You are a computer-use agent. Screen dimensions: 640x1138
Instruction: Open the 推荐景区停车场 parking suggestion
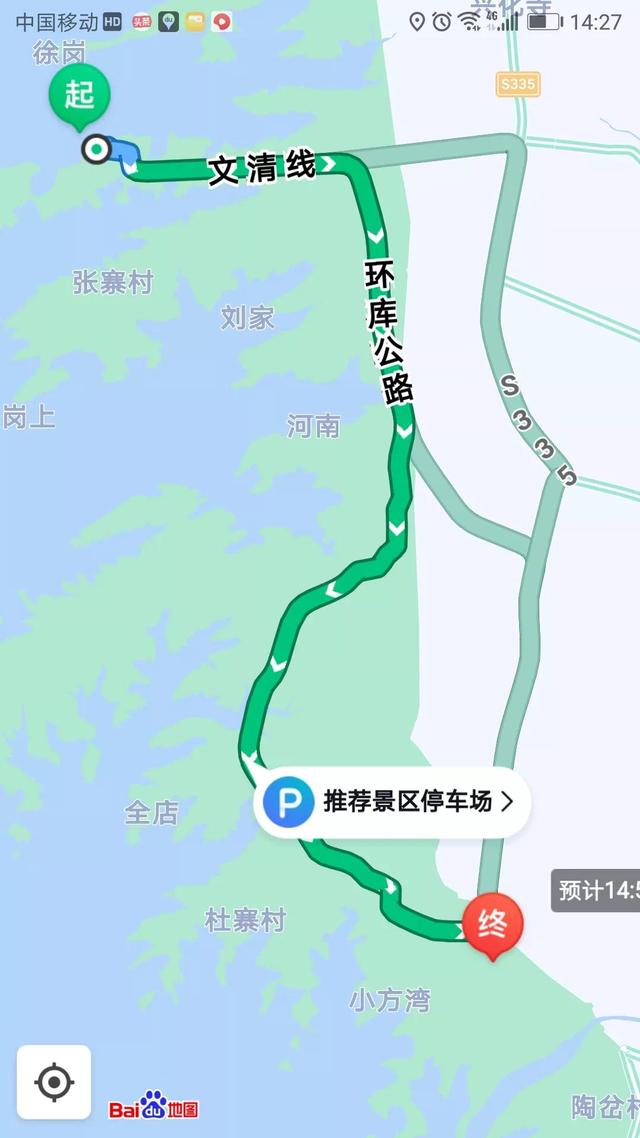click(392, 802)
